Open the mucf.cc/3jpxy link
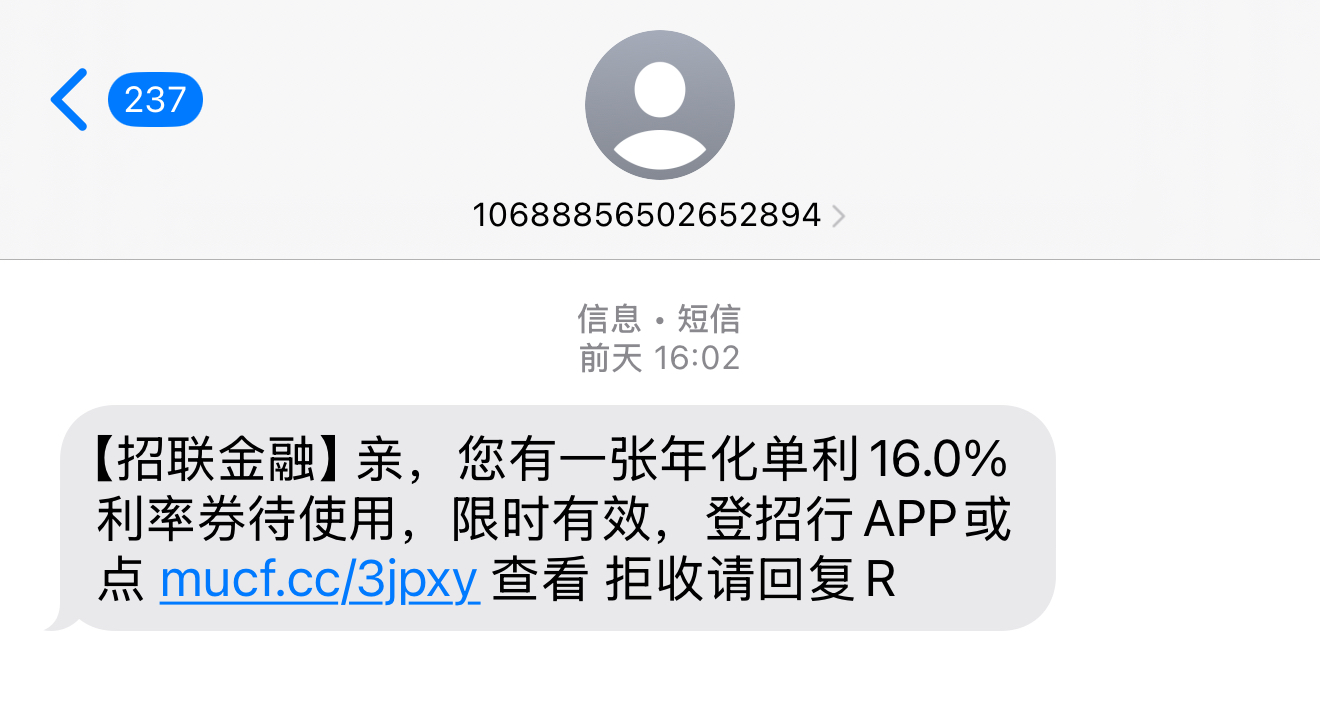Image resolution: width=1320 pixels, height=702 pixels. 320,581
